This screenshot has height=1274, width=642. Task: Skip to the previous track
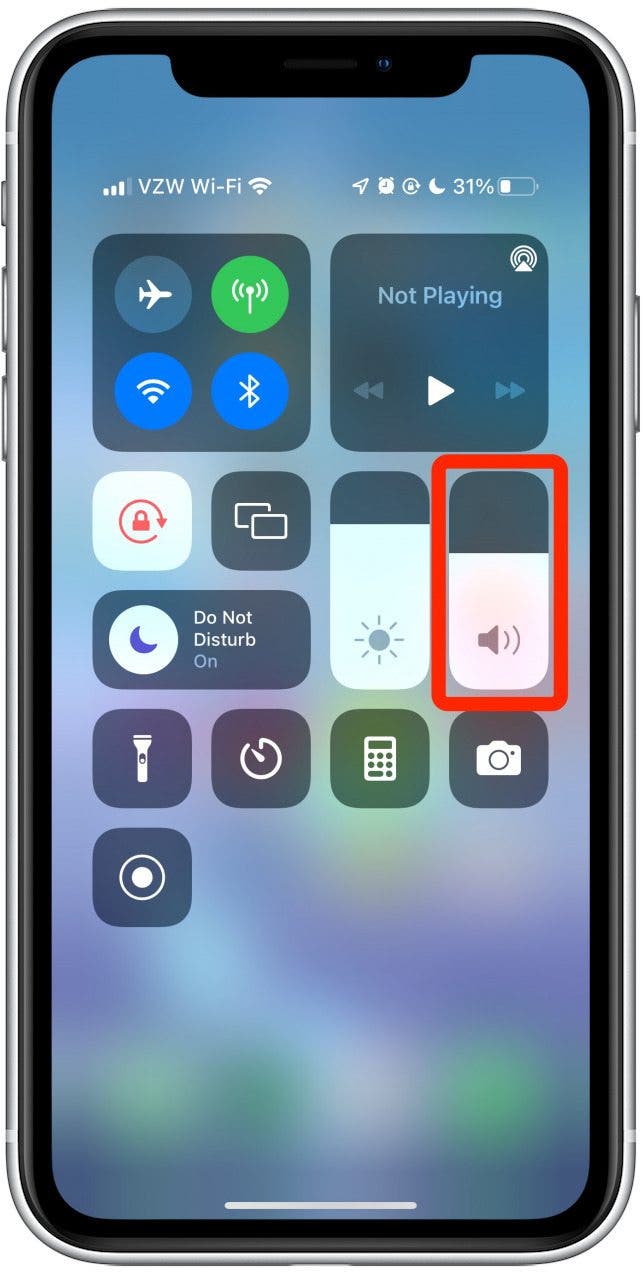point(369,391)
